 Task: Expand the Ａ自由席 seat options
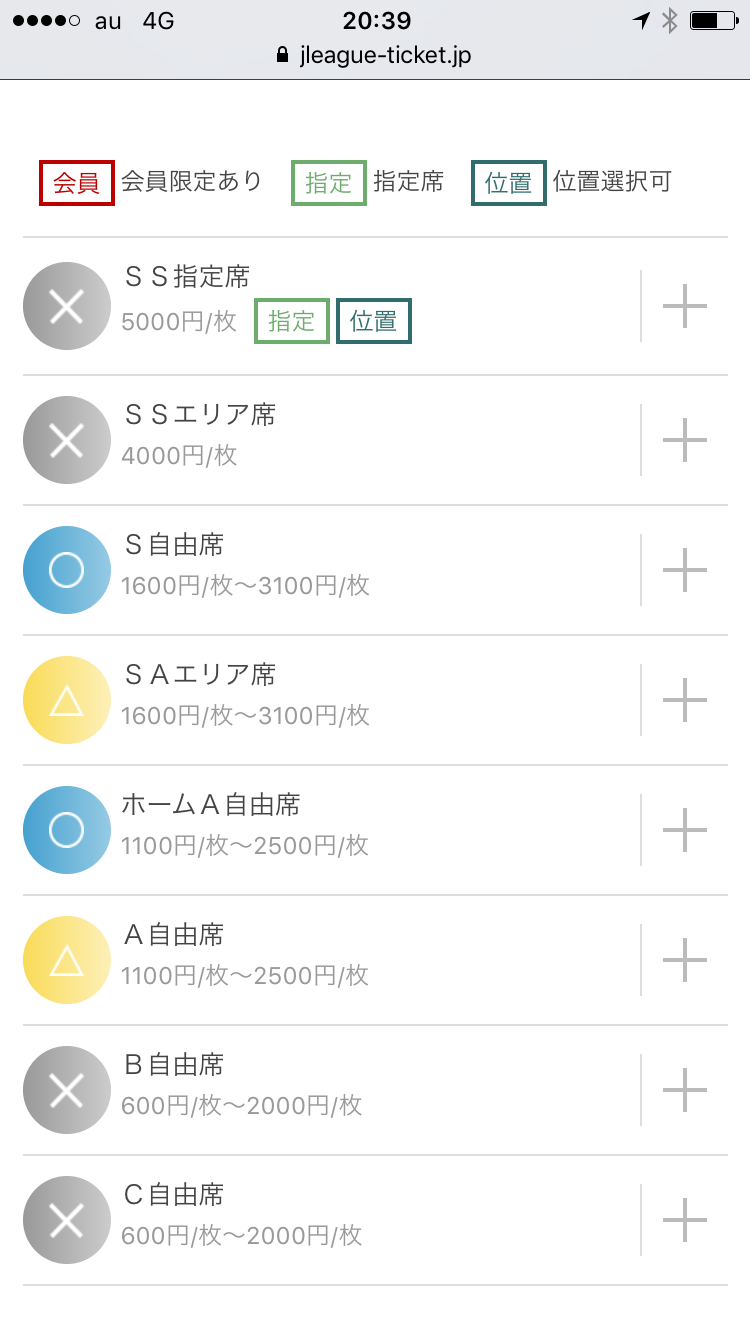pyautogui.click(x=685, y=960)
